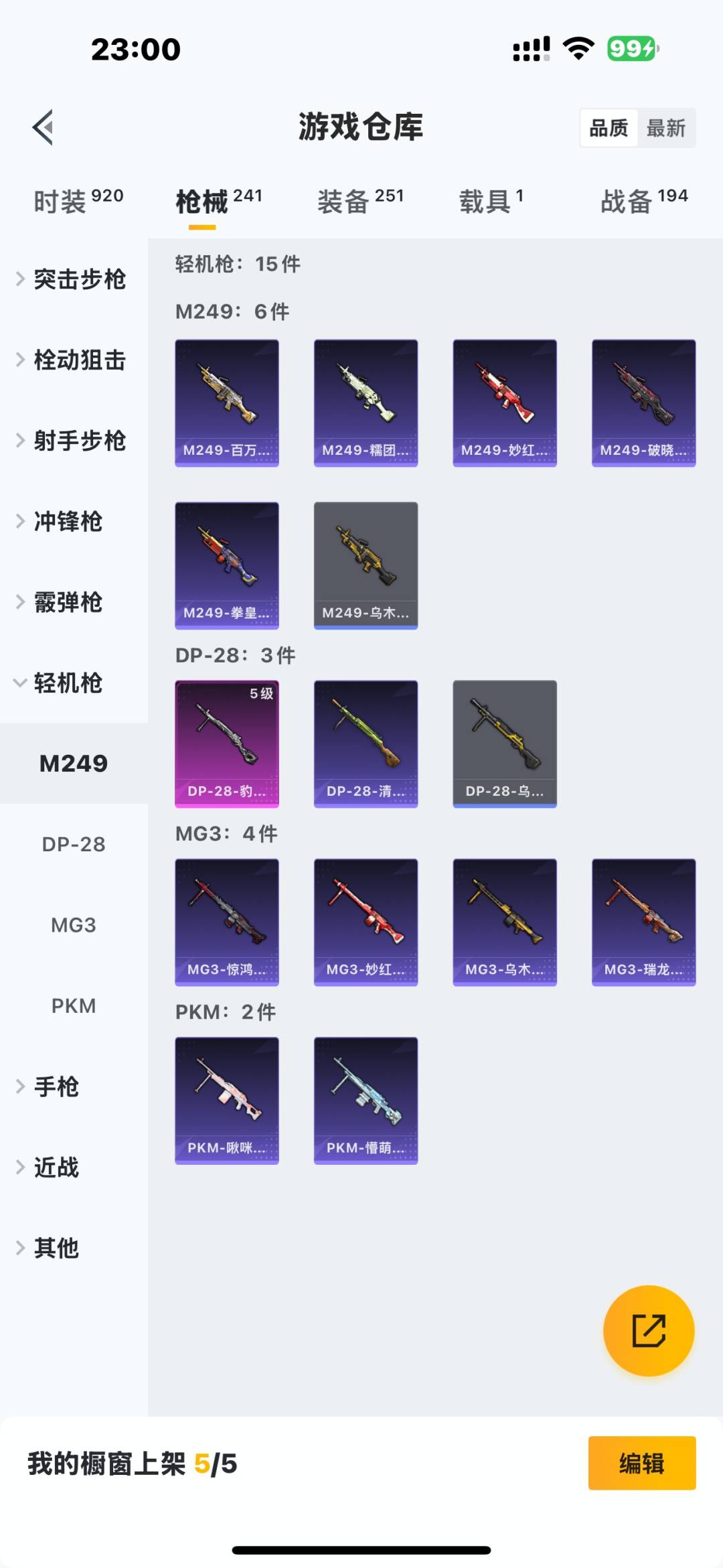
Task: Open the 战备 tab
Action: pyautogui.click(x=643, y=201)
